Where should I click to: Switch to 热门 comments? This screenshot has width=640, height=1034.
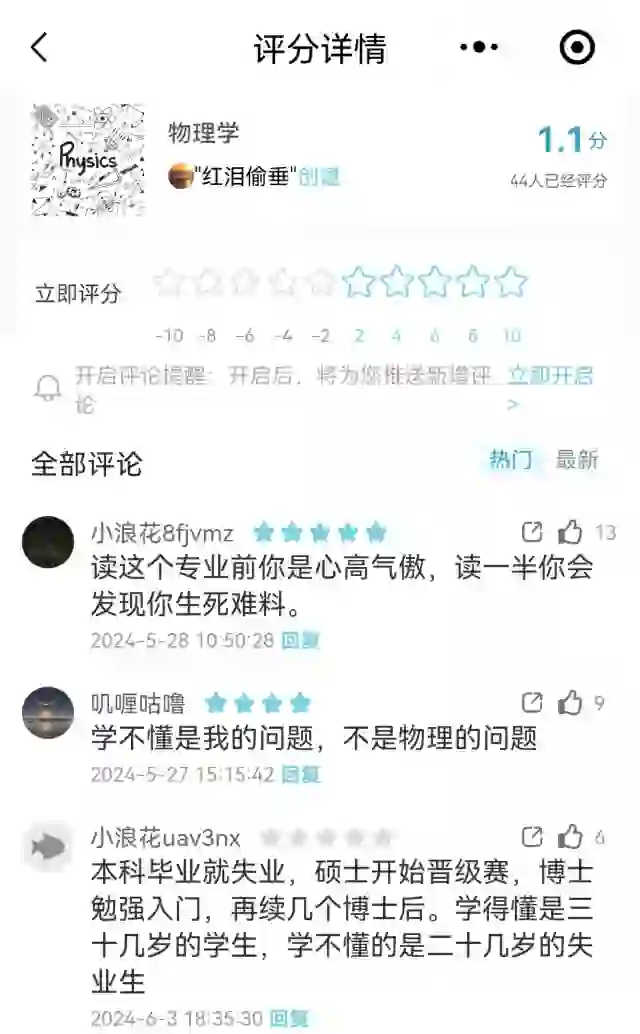[x=510, y=460]
